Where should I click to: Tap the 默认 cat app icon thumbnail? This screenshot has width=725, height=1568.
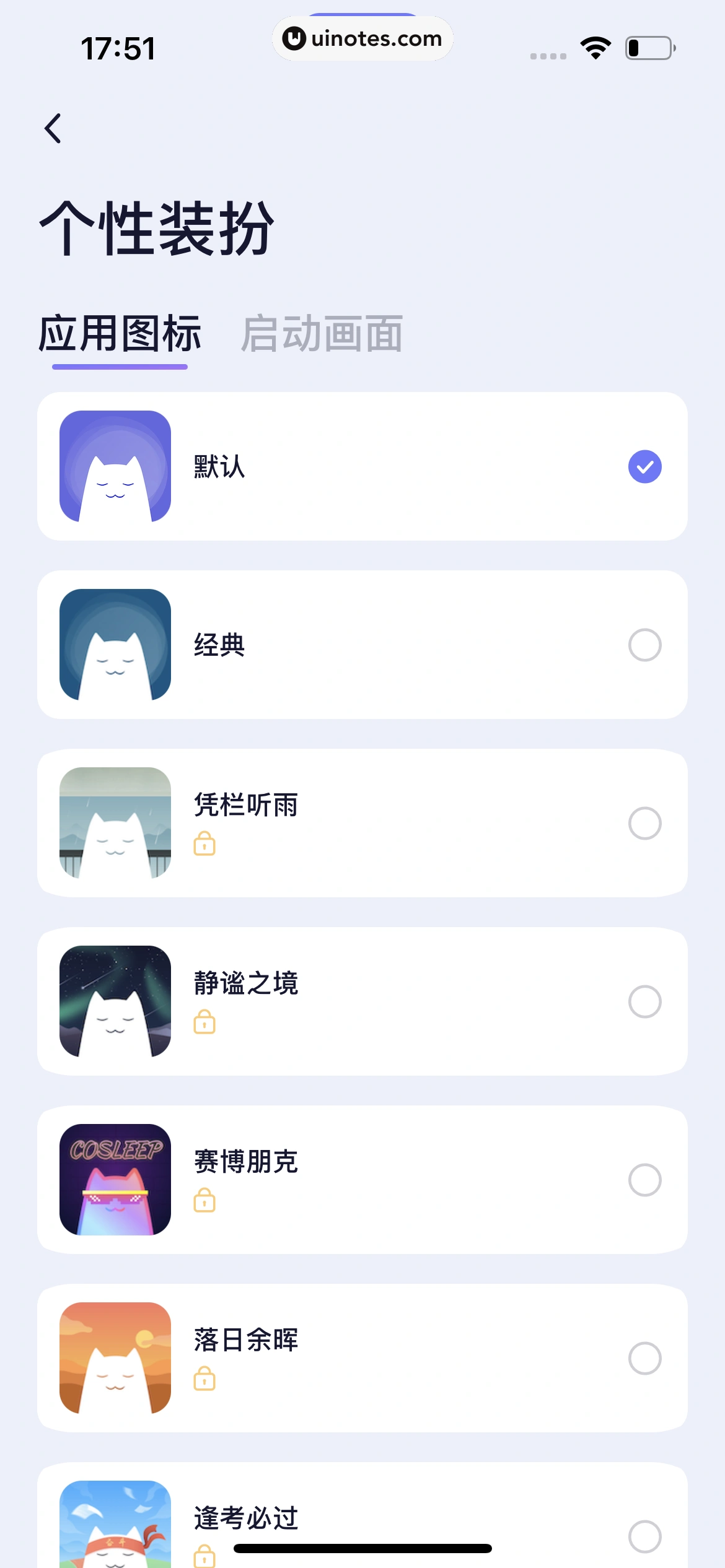click(x=115, y=466)
